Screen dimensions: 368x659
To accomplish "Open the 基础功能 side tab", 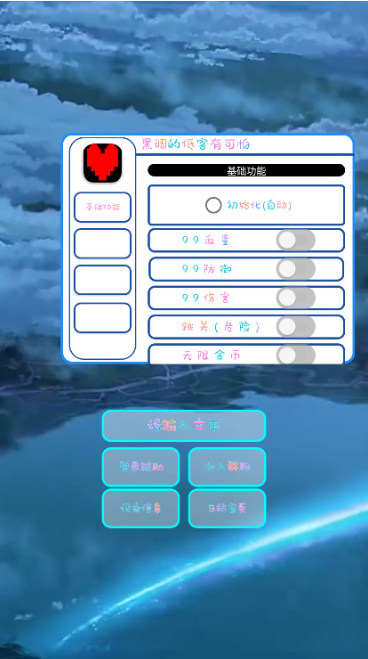I will tap(103, 207).
